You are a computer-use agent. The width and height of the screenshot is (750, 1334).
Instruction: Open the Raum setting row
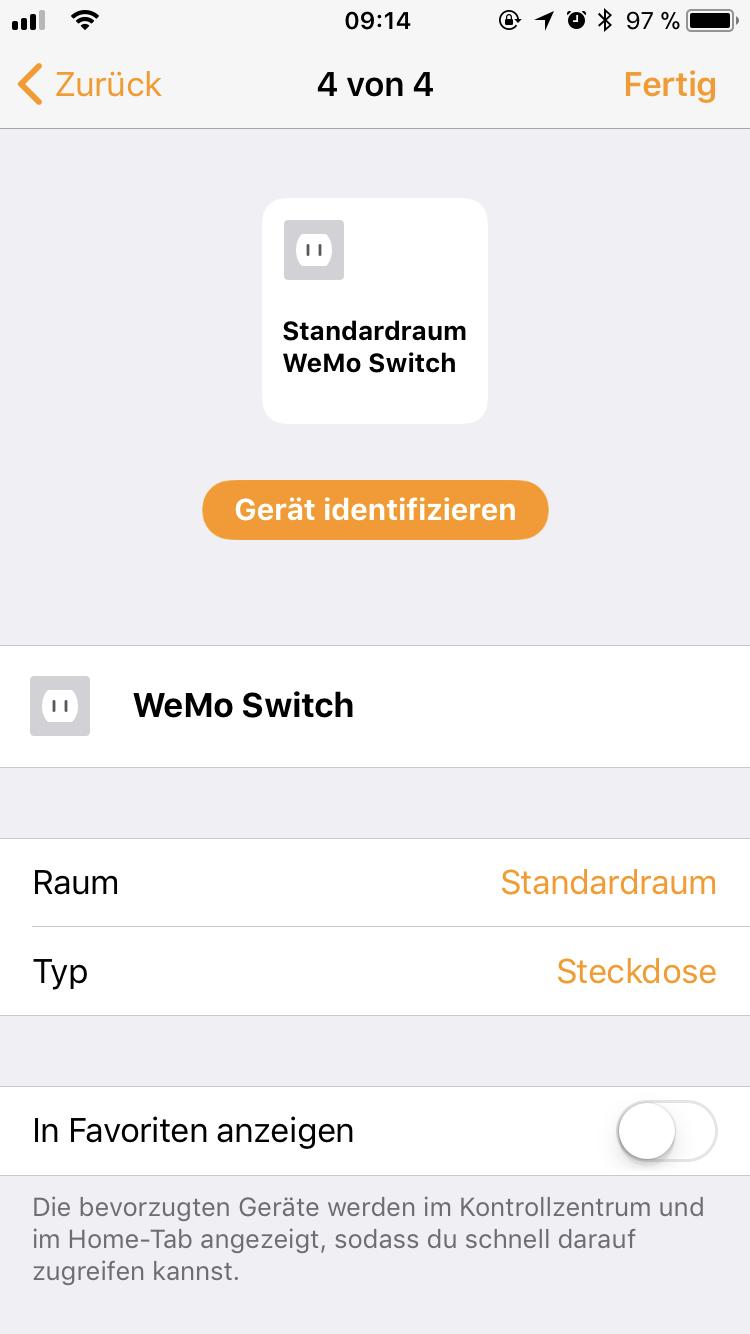point(375,883)
